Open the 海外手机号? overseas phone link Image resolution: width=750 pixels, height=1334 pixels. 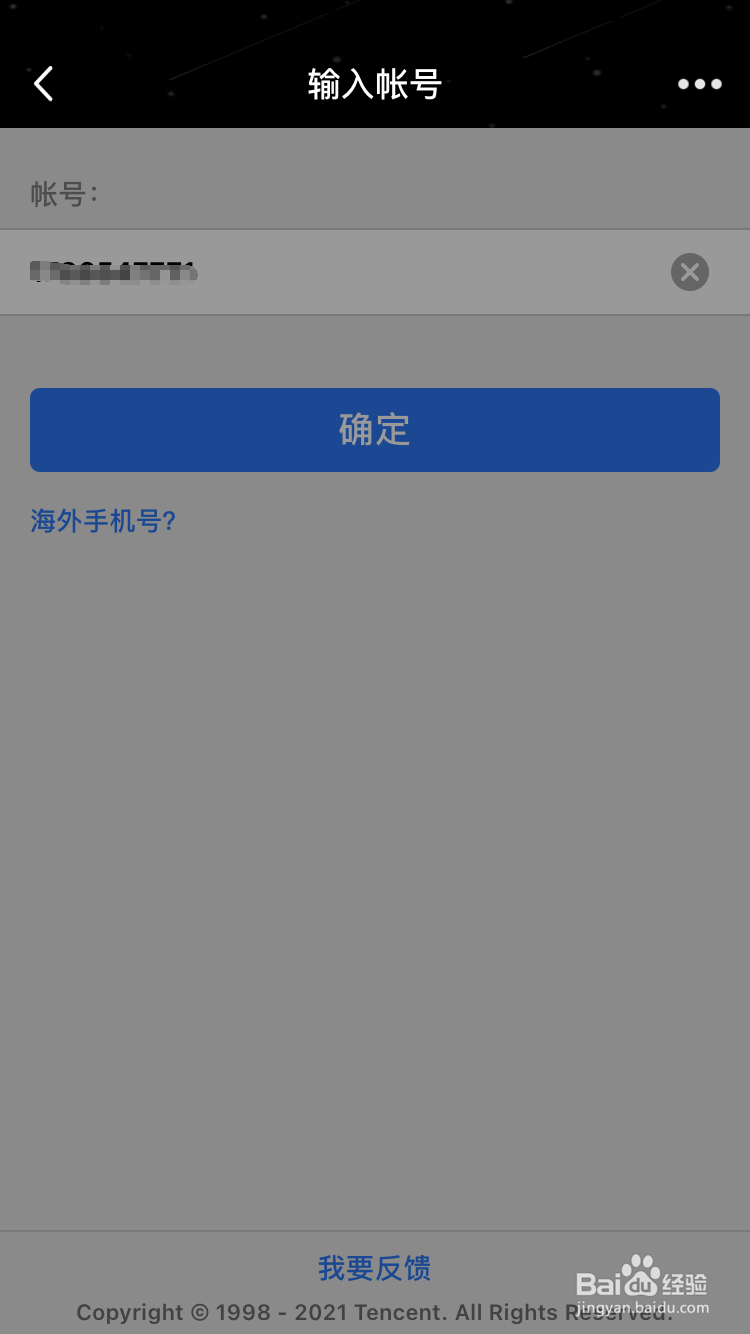click(101, 521)
